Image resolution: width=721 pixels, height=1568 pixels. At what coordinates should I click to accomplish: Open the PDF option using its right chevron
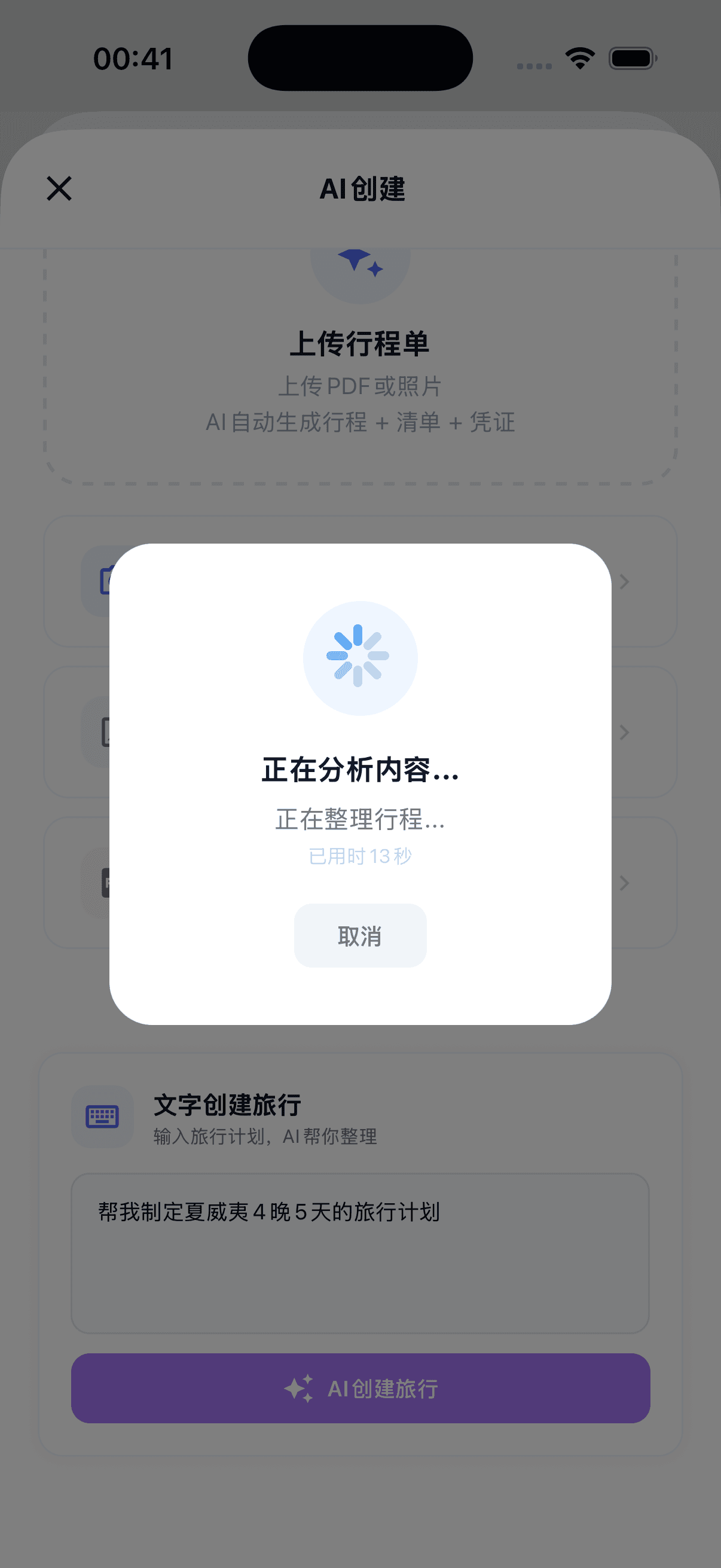tap(624, 883)
